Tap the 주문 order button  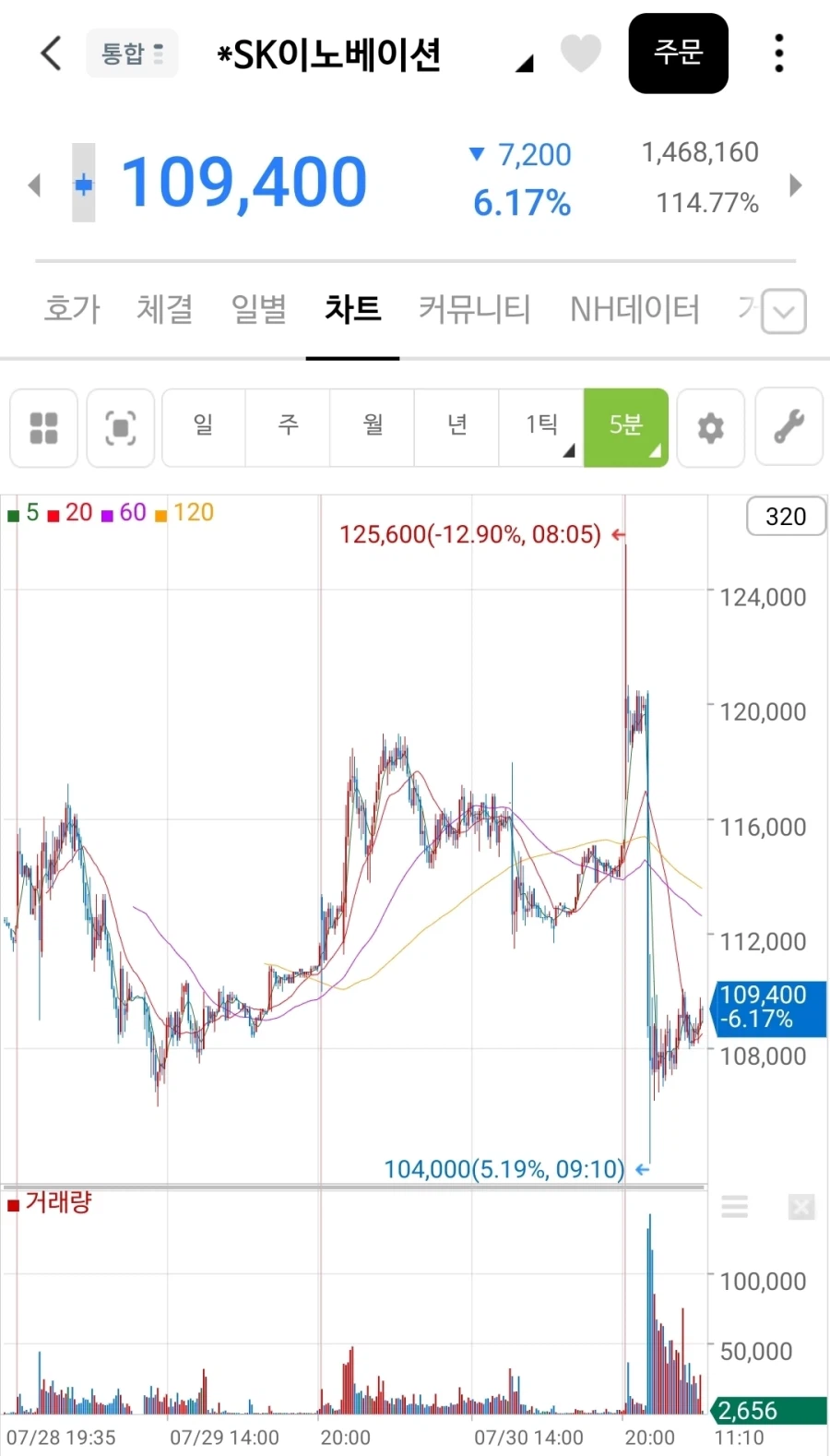pos(679,54)
